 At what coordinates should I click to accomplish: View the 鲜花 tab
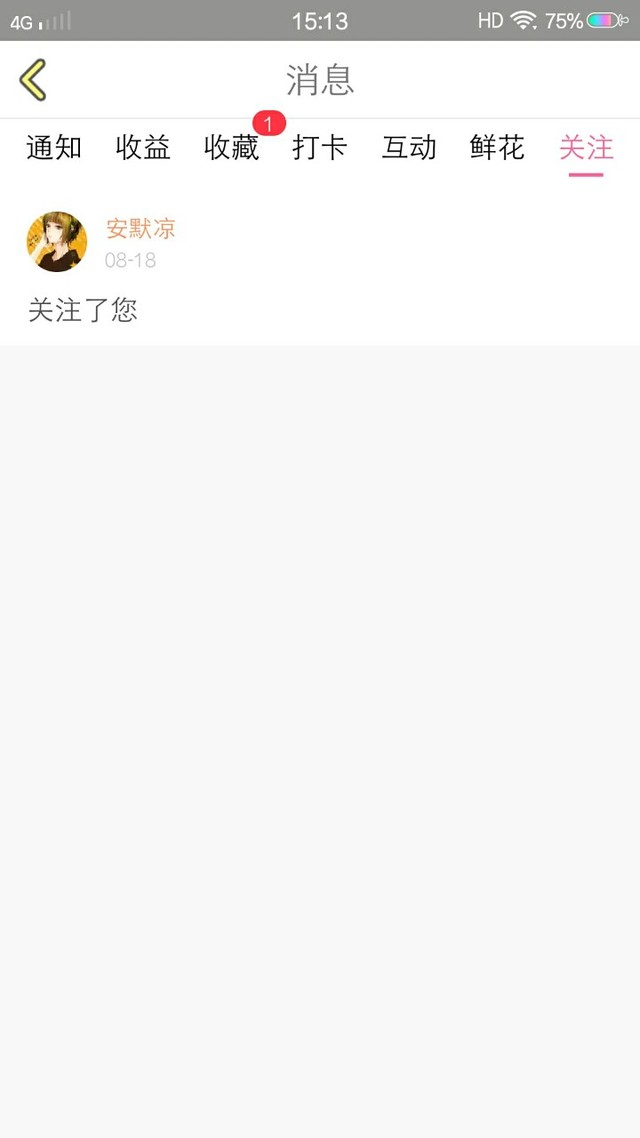[498, 147]
